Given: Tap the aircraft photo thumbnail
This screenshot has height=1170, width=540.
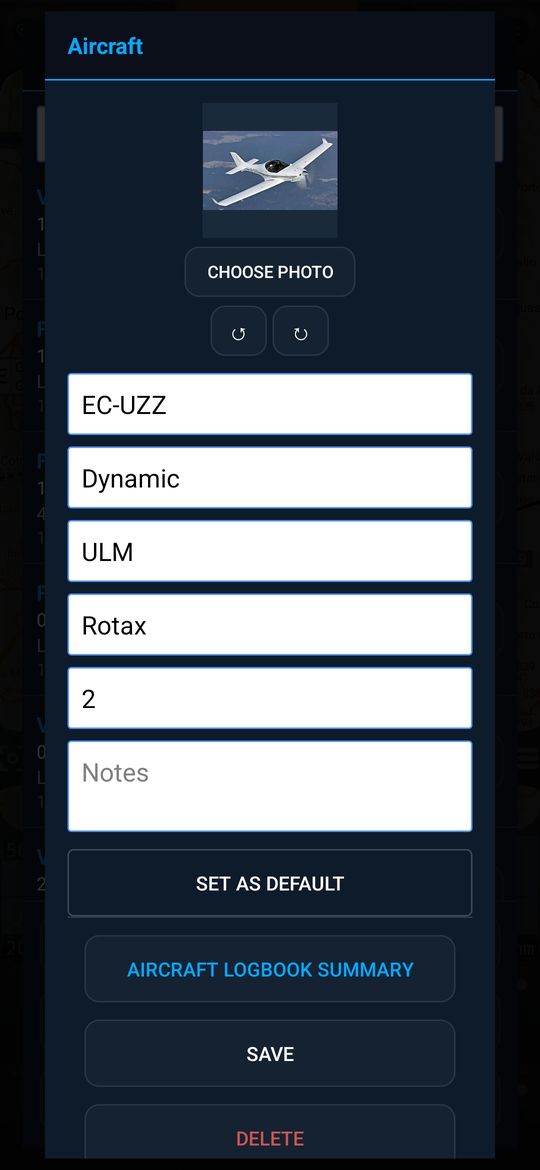Looking at the screenshot, I should (x=269, y=170).
